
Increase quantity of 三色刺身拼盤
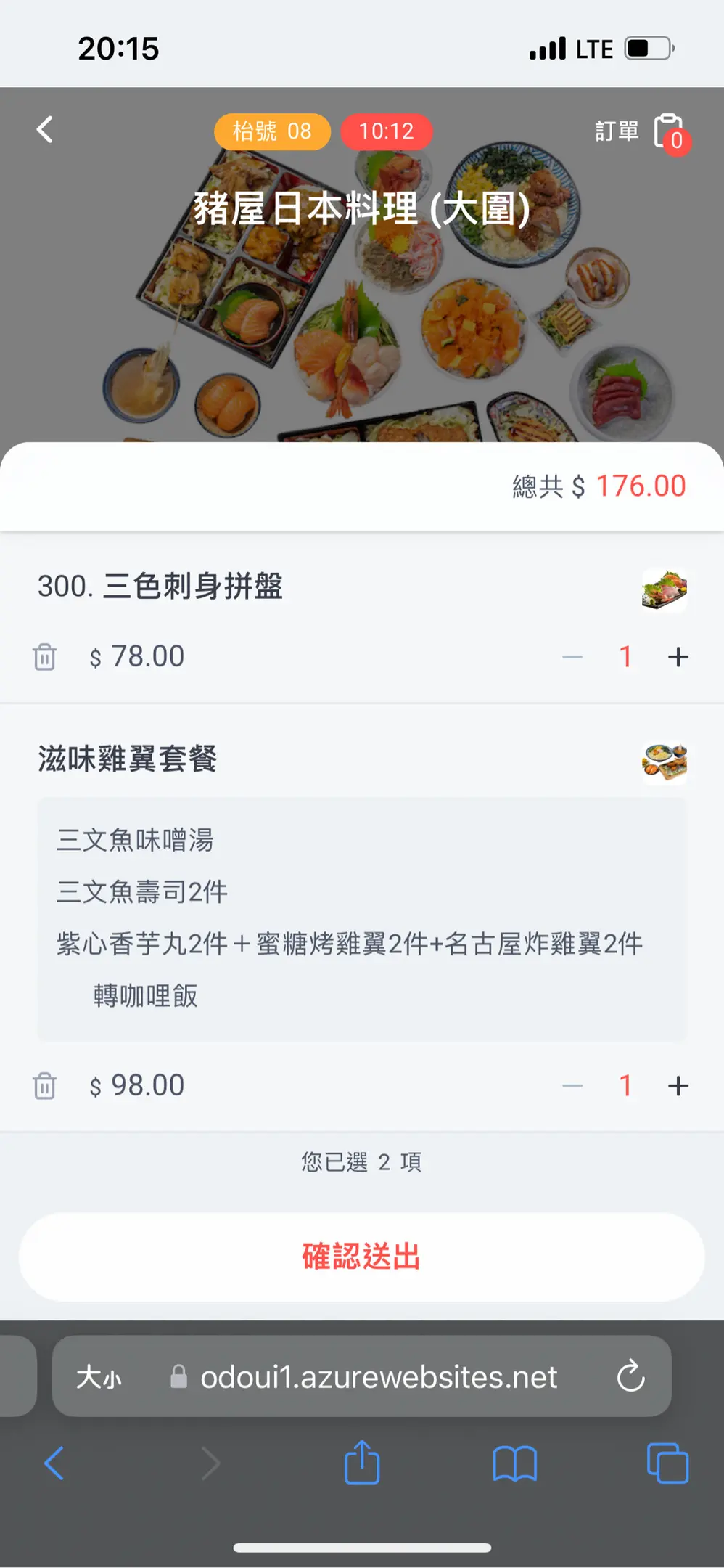[678, 657]
